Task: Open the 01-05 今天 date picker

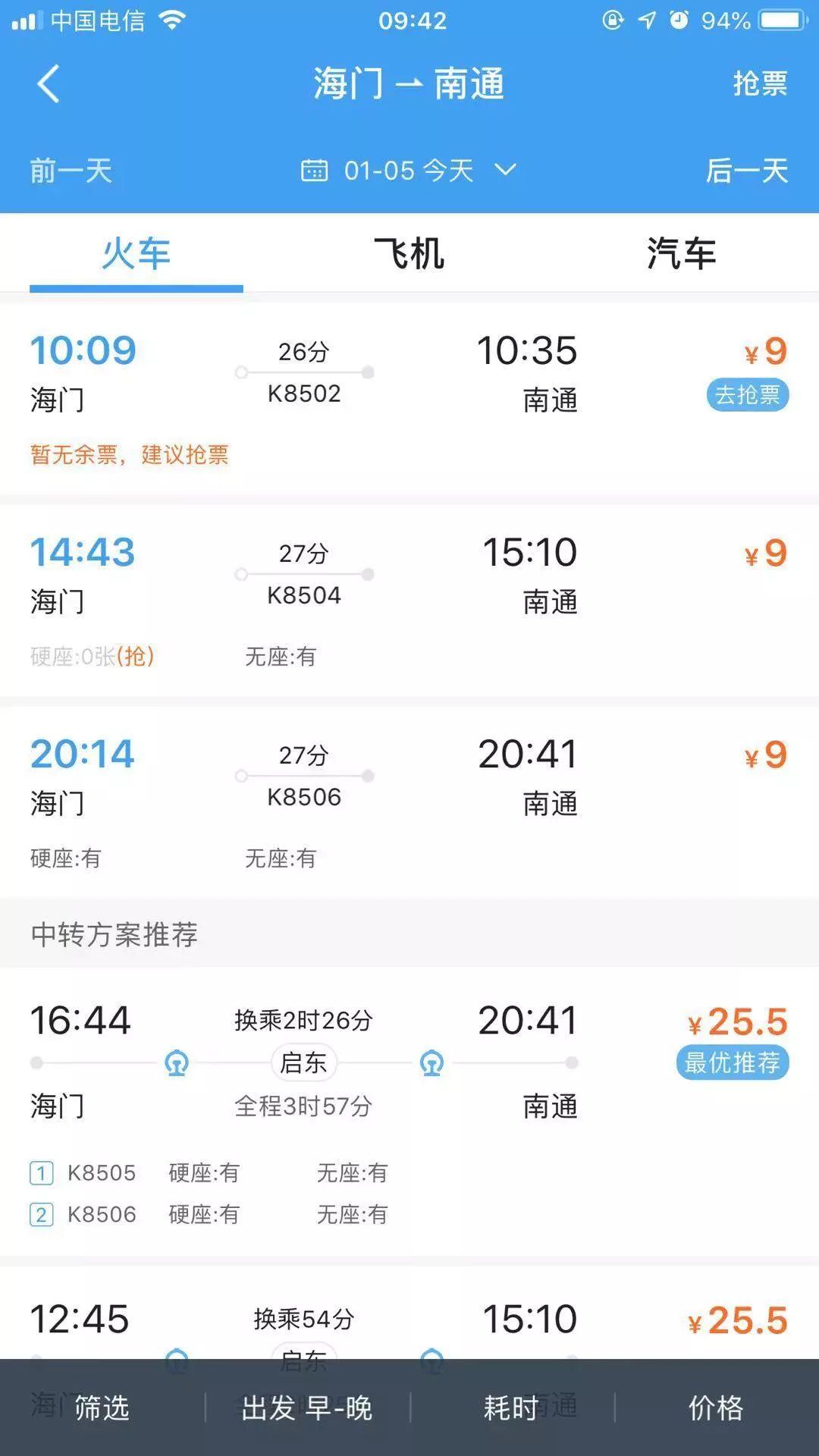Action: click(408, 170)
